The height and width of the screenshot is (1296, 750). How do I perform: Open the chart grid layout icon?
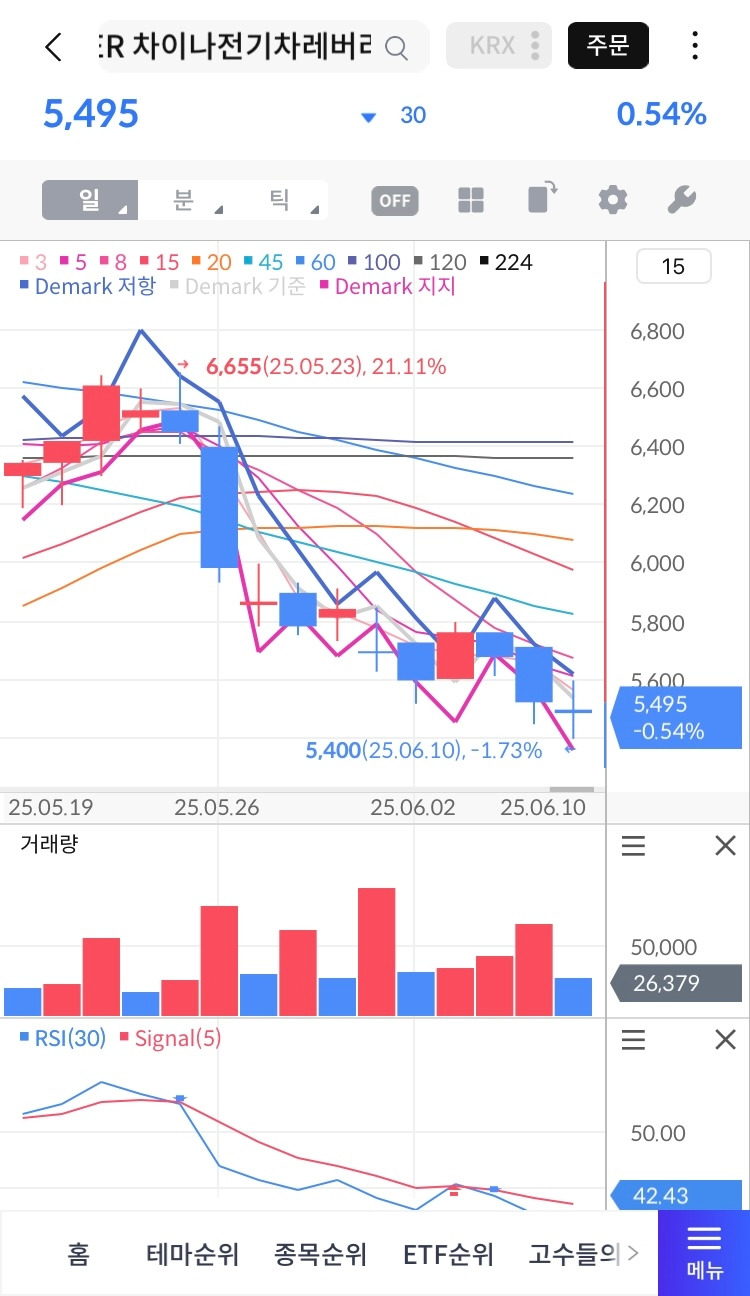tap(471, 200)
